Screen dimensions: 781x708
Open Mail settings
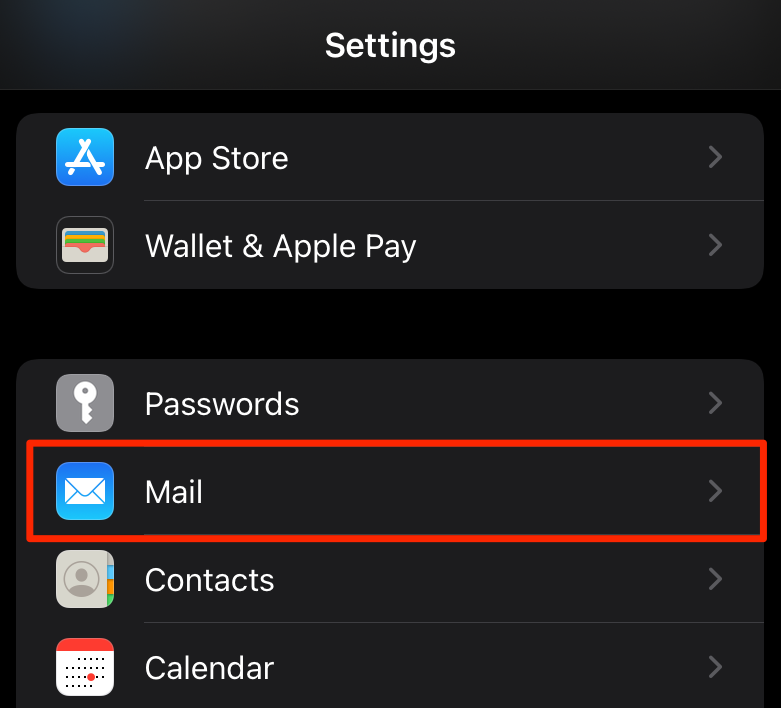pos(390,492)
